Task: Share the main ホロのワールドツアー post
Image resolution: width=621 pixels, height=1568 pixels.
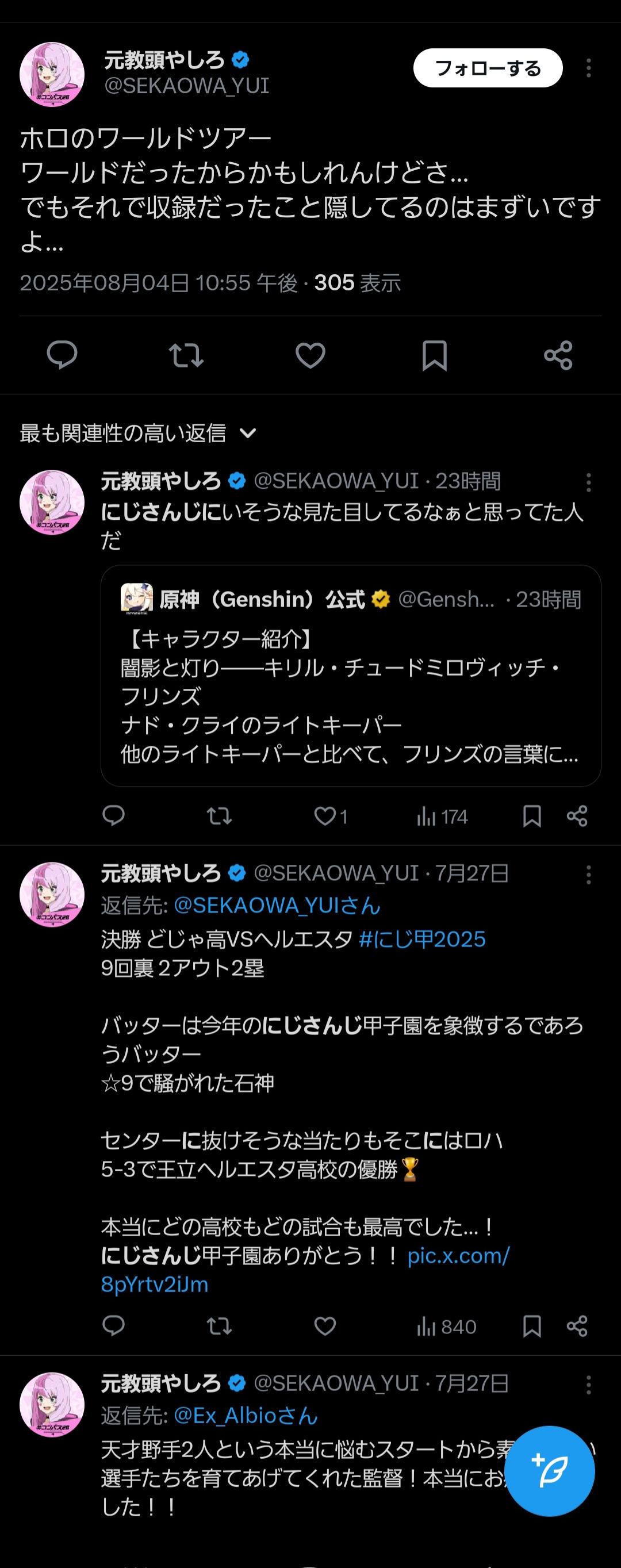Action: point(558,355)
